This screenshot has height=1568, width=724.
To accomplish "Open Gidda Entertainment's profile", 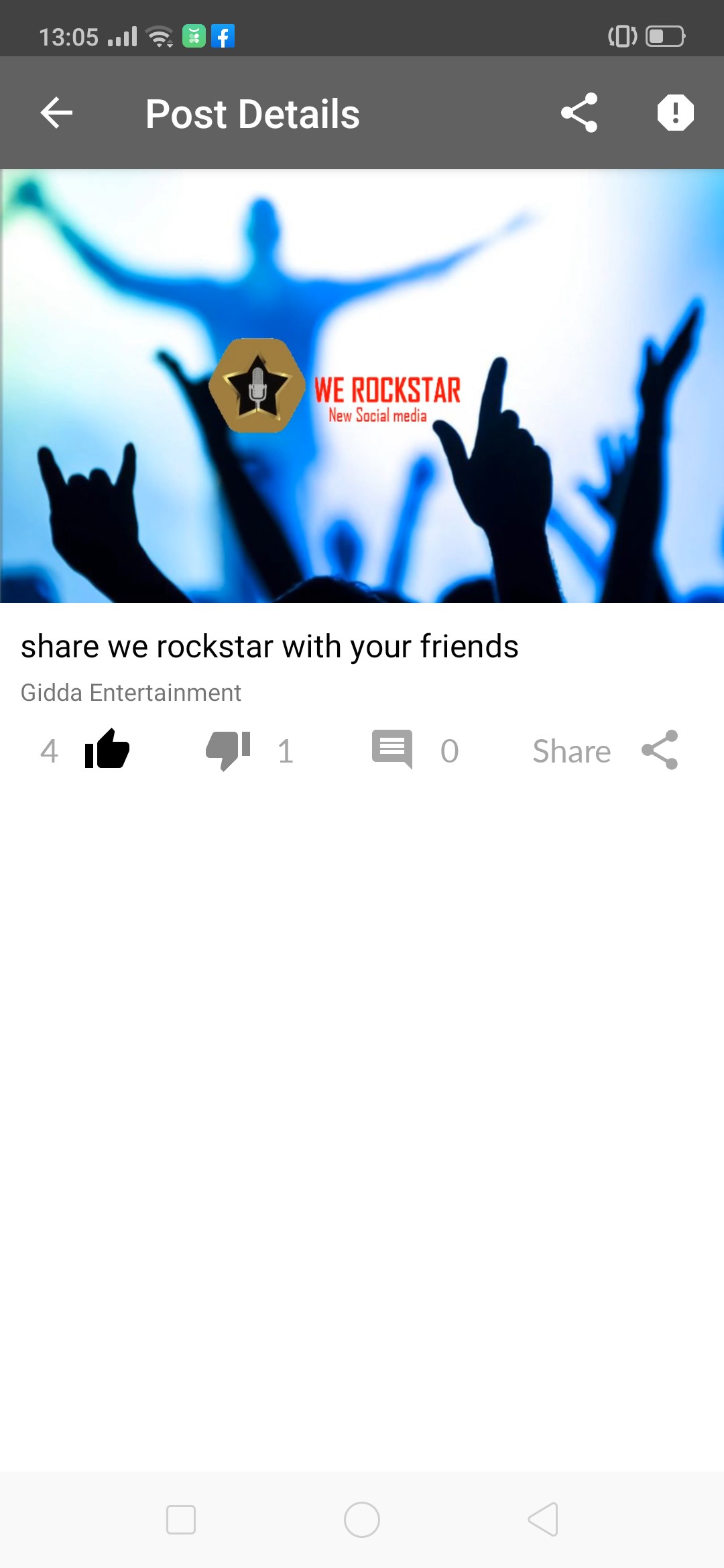I will [131, 693].
